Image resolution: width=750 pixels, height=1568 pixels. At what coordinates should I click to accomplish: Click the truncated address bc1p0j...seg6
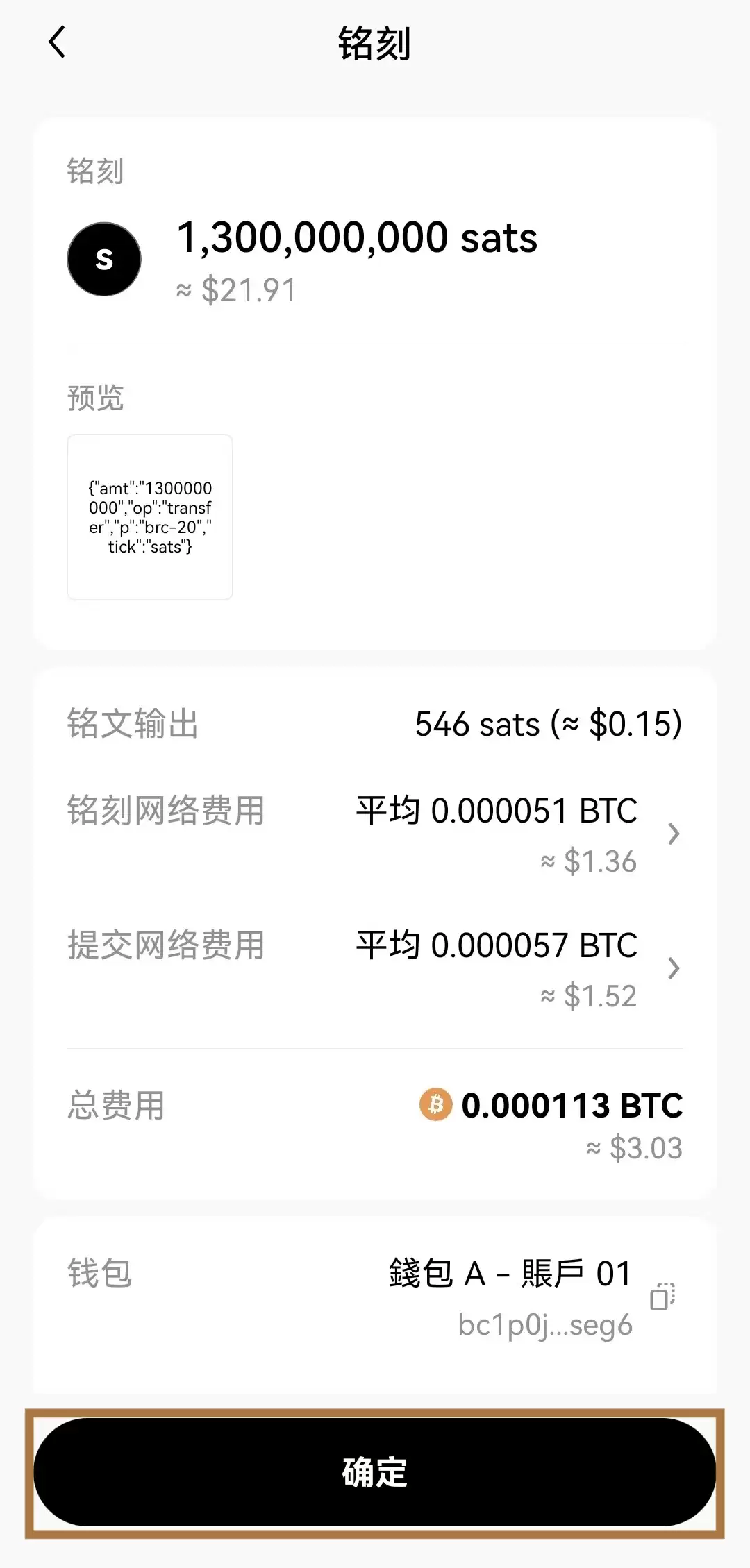pos(545,1322)
